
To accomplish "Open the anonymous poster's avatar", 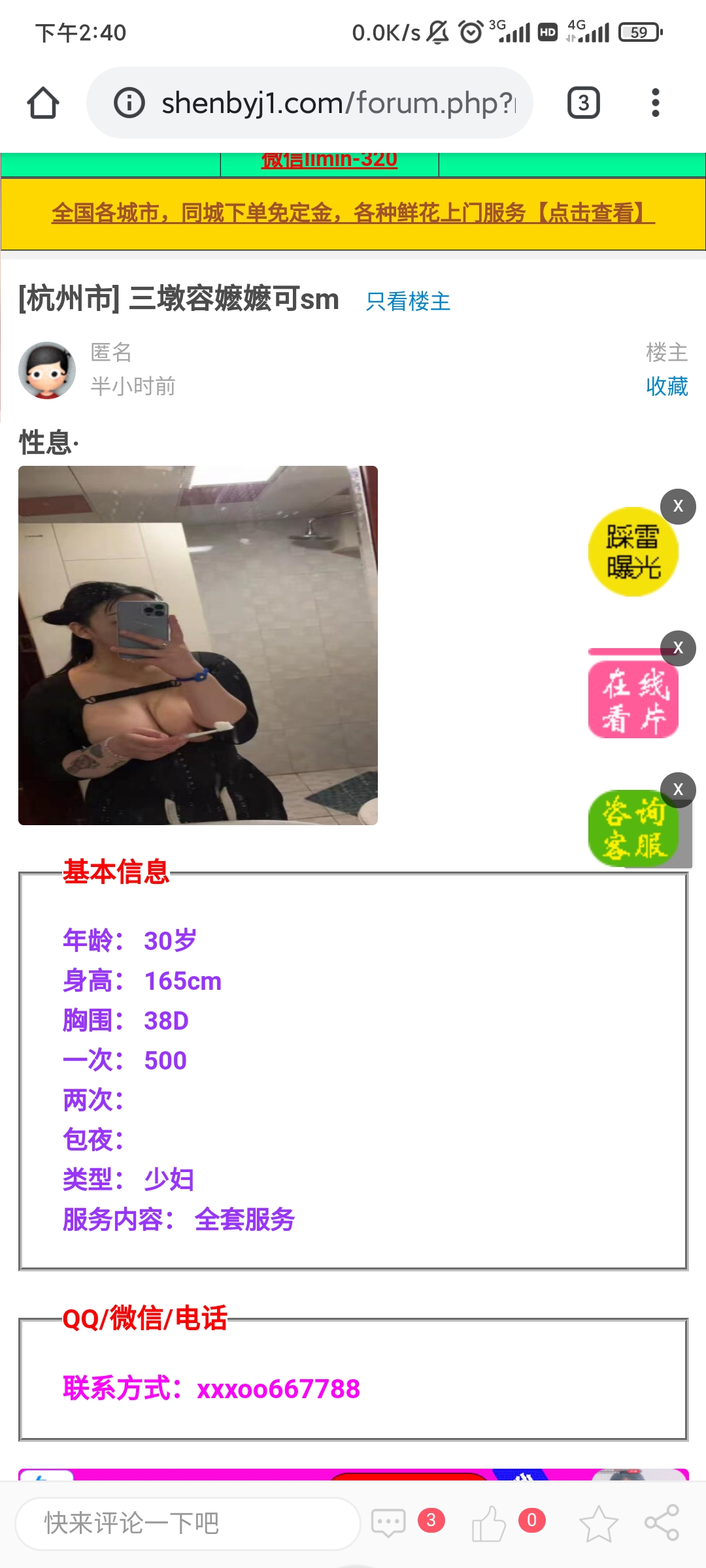I will pos(47,370).
